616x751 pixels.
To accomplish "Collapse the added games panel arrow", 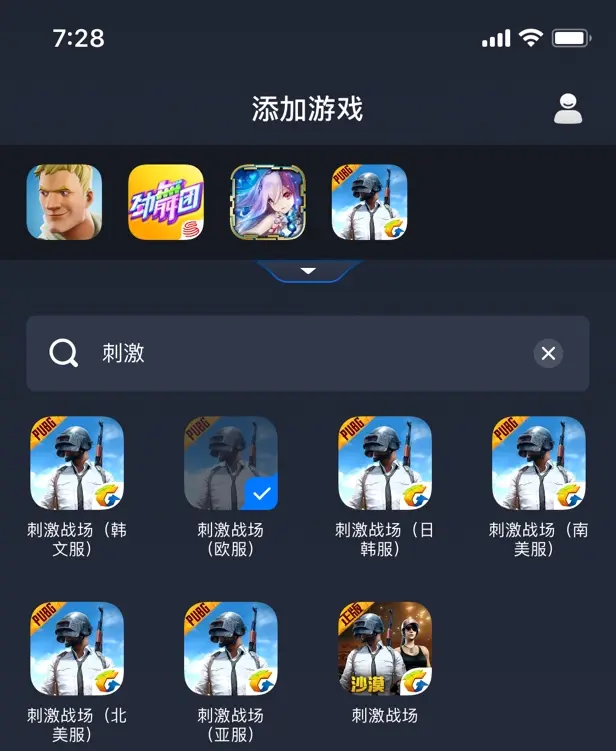I will 308,271.
